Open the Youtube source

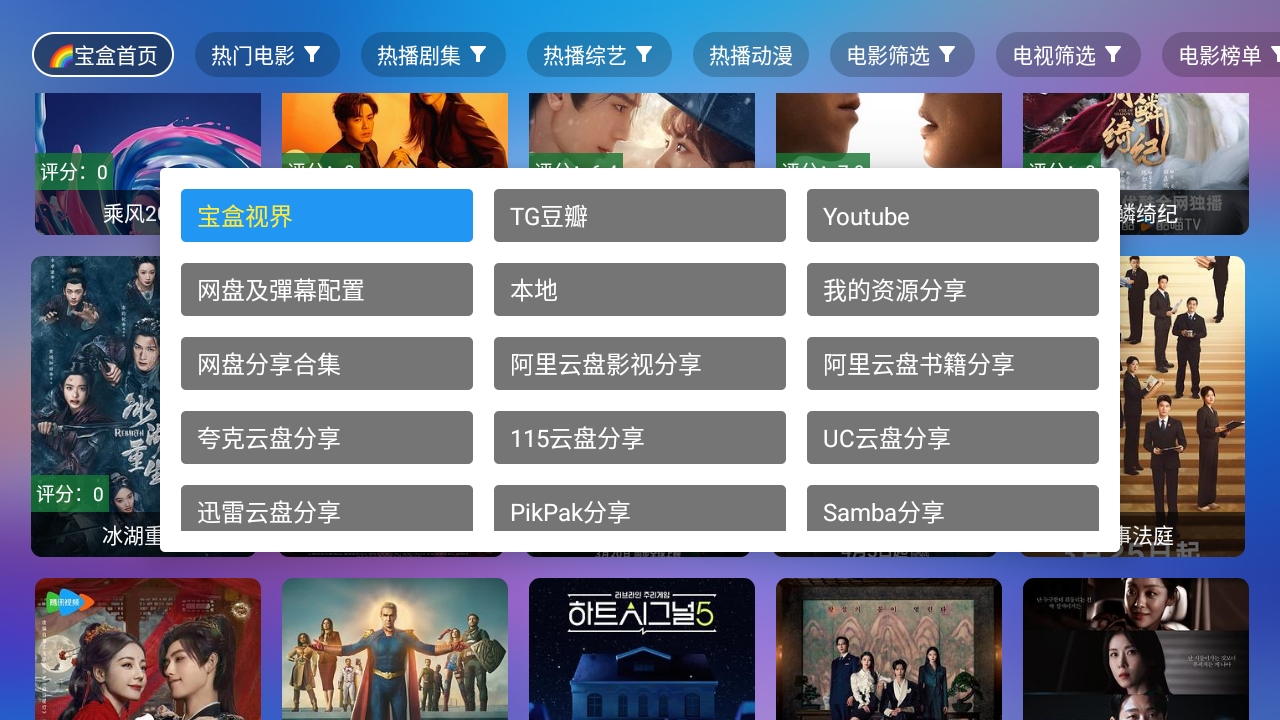click(x=952, y=216)
